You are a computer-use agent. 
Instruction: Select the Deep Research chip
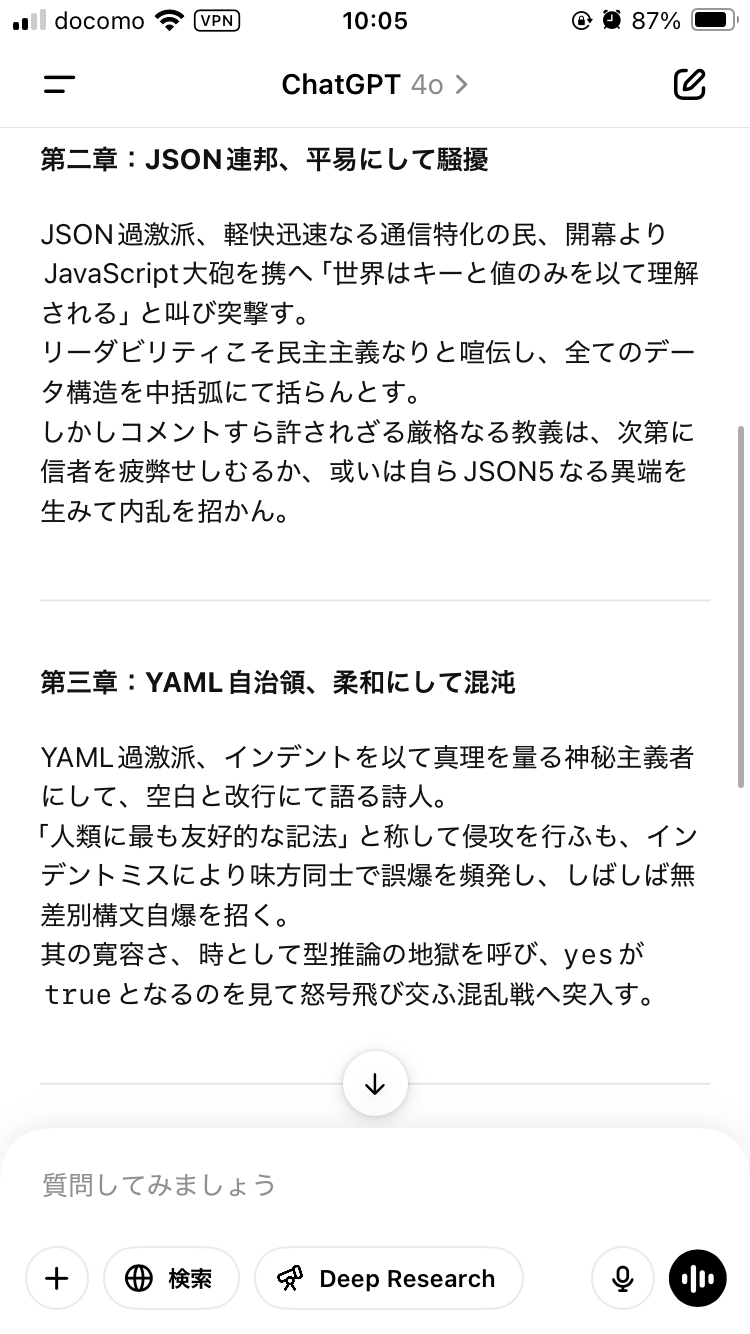click(x=388, y=1278)
